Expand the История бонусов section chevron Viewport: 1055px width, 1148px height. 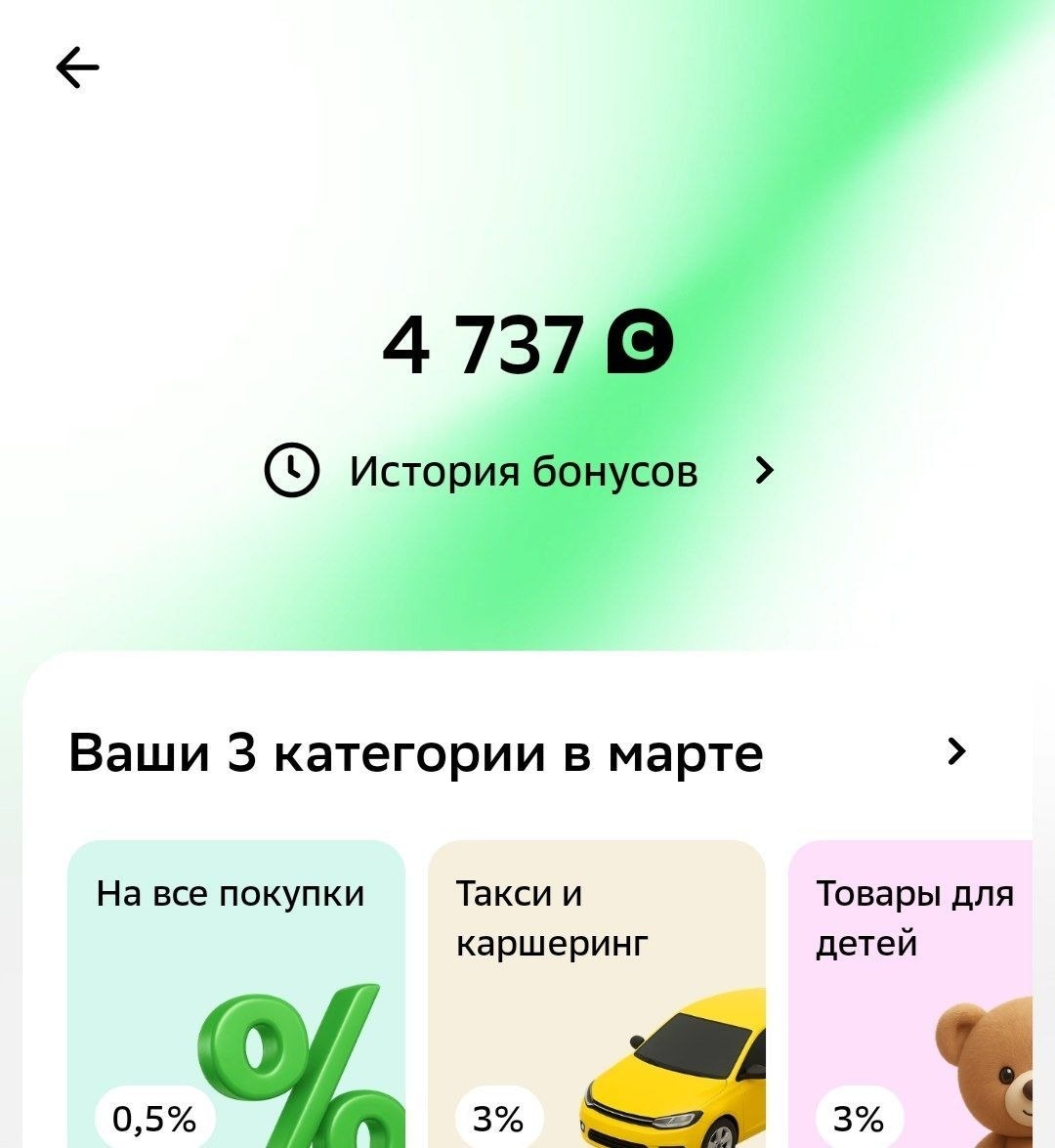763,470
